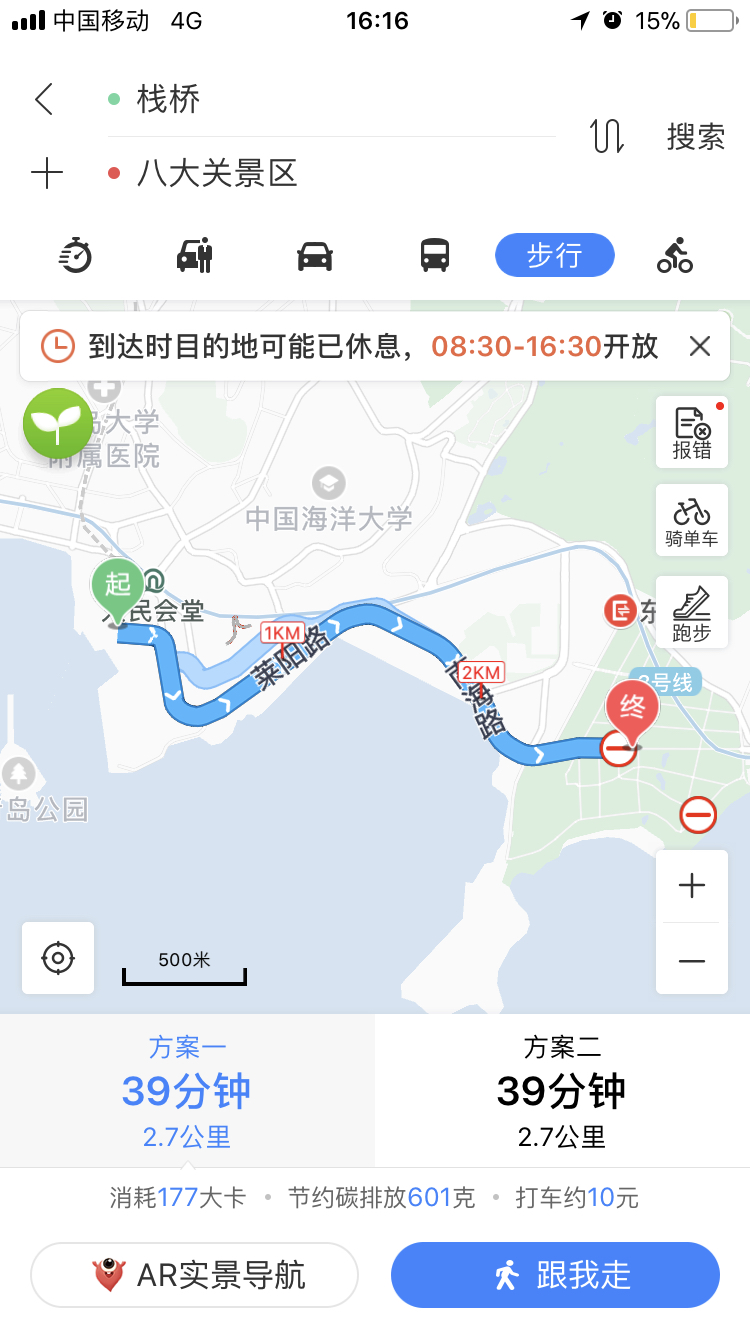Swap start and destination

[x=607, y=136]
